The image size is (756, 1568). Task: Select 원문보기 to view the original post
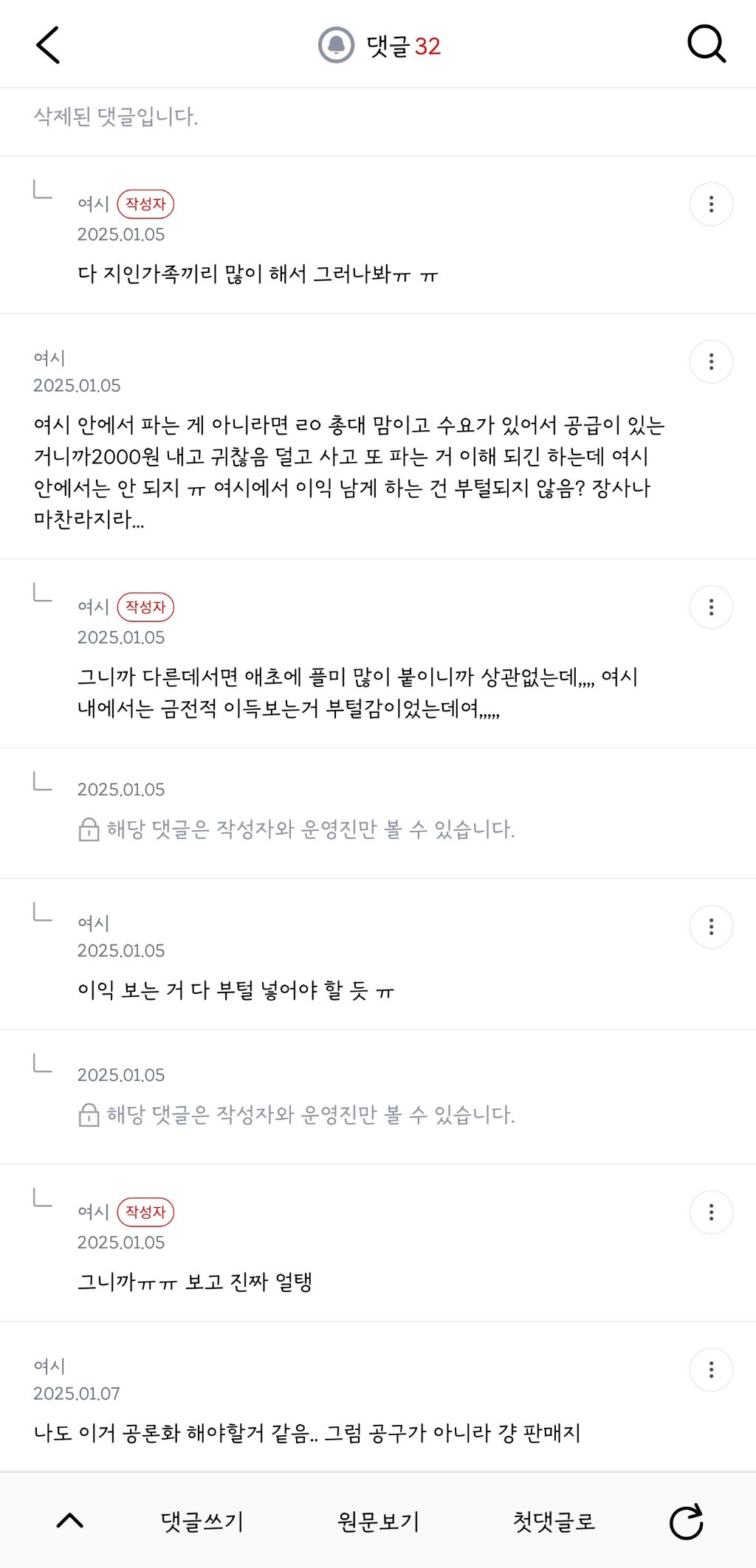[x=378, y=1521]
